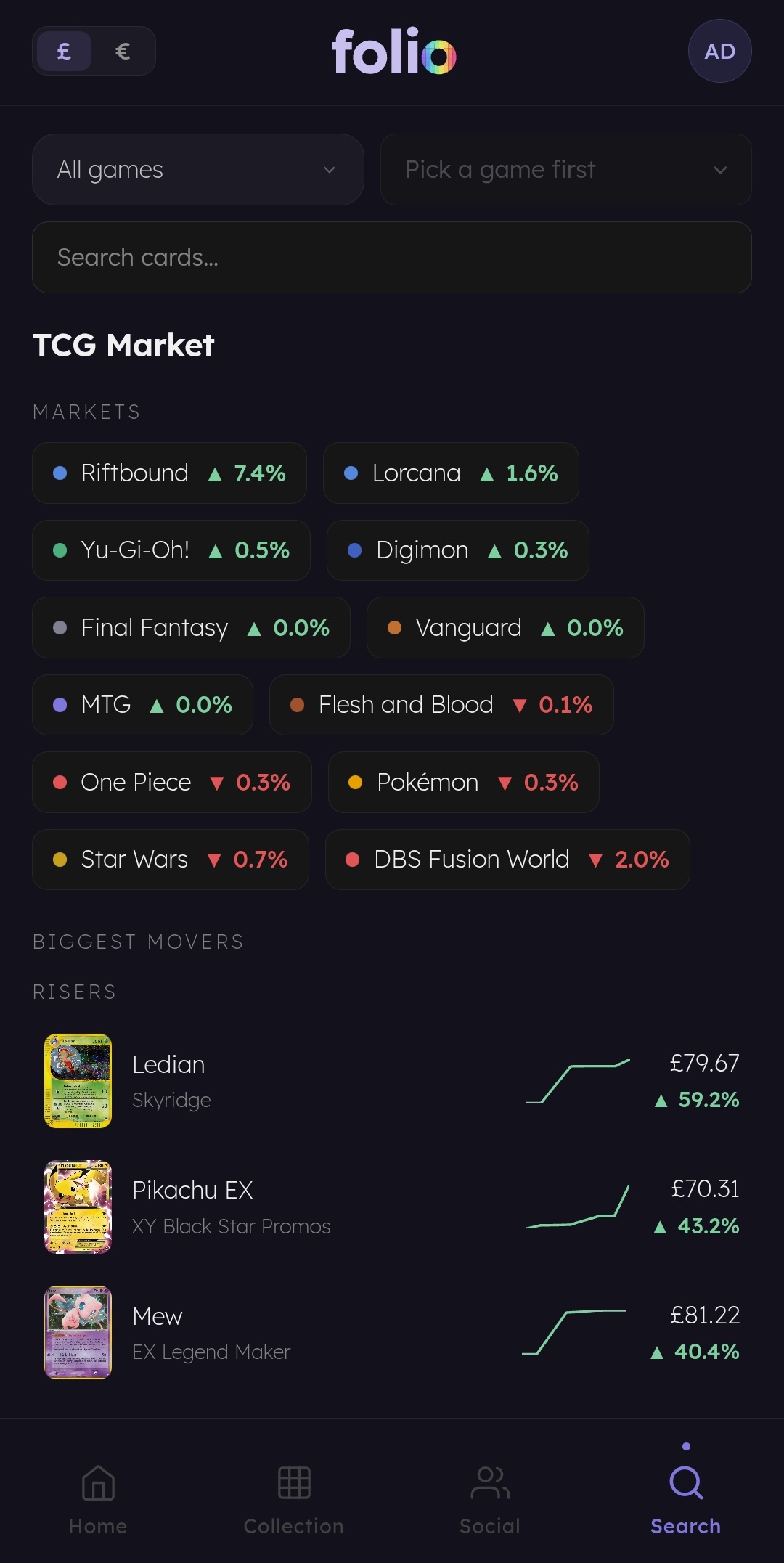Open the AD profile avatar
This screenshot has height=1563, width=784.
[x=719, y=51]
